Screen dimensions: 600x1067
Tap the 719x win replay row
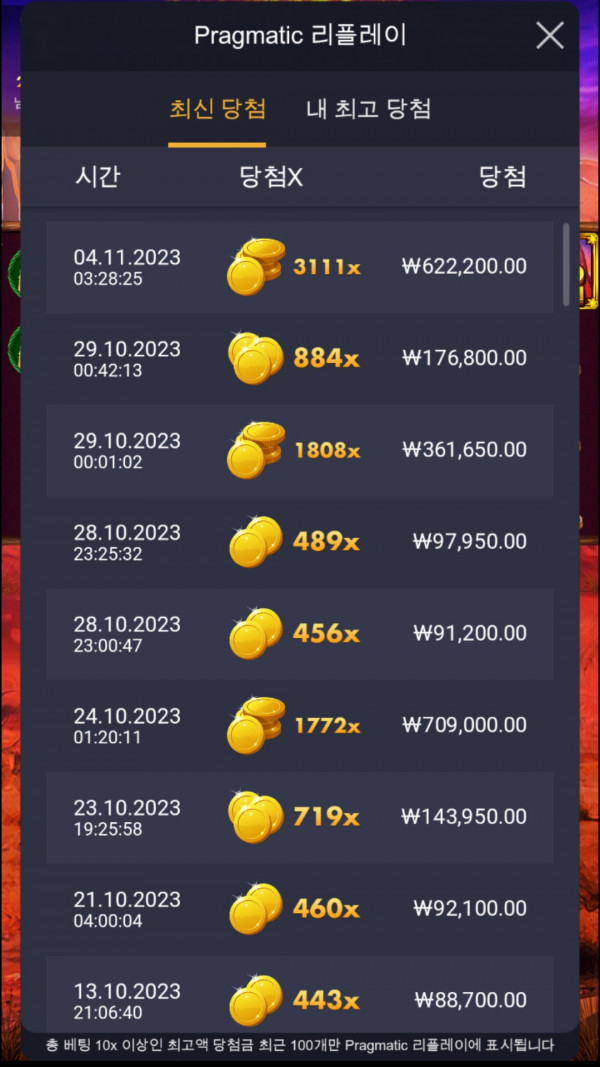(x=299, y=817)
